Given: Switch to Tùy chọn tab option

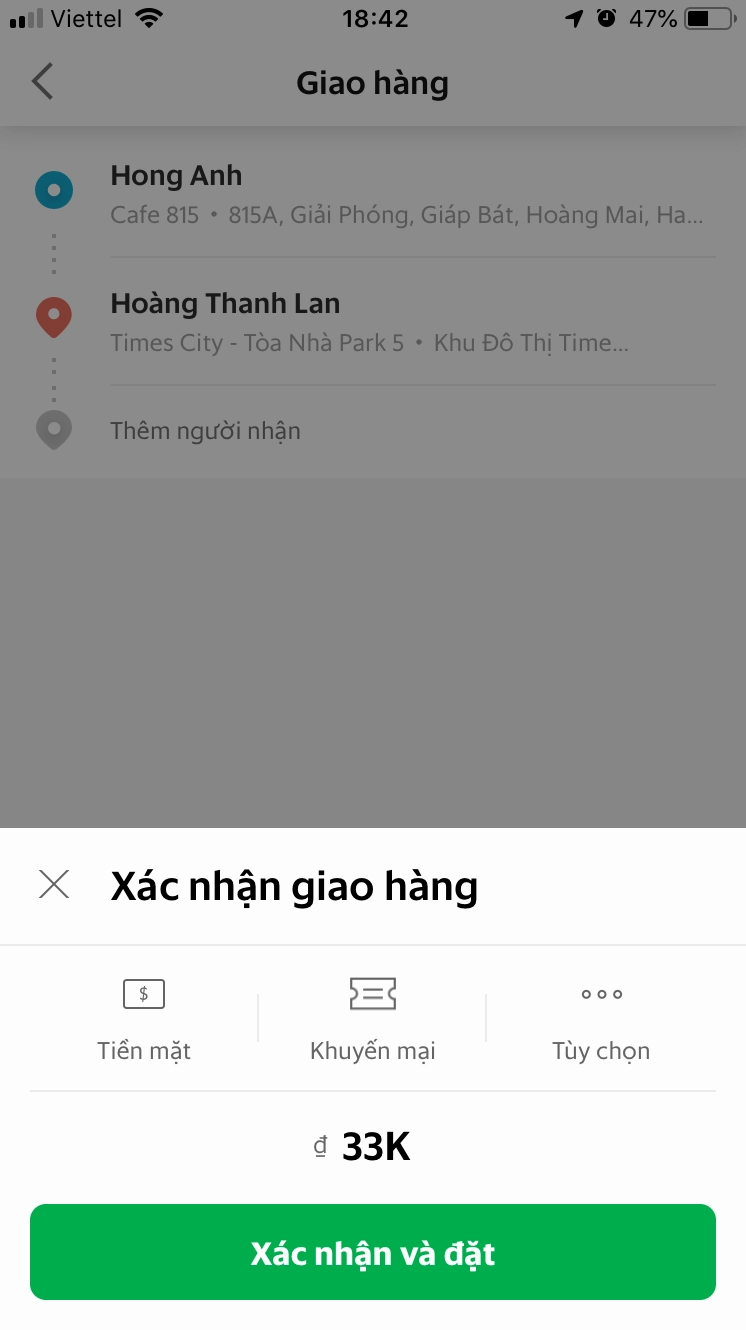Looking at the screenshot, I should pos(601,1050).
